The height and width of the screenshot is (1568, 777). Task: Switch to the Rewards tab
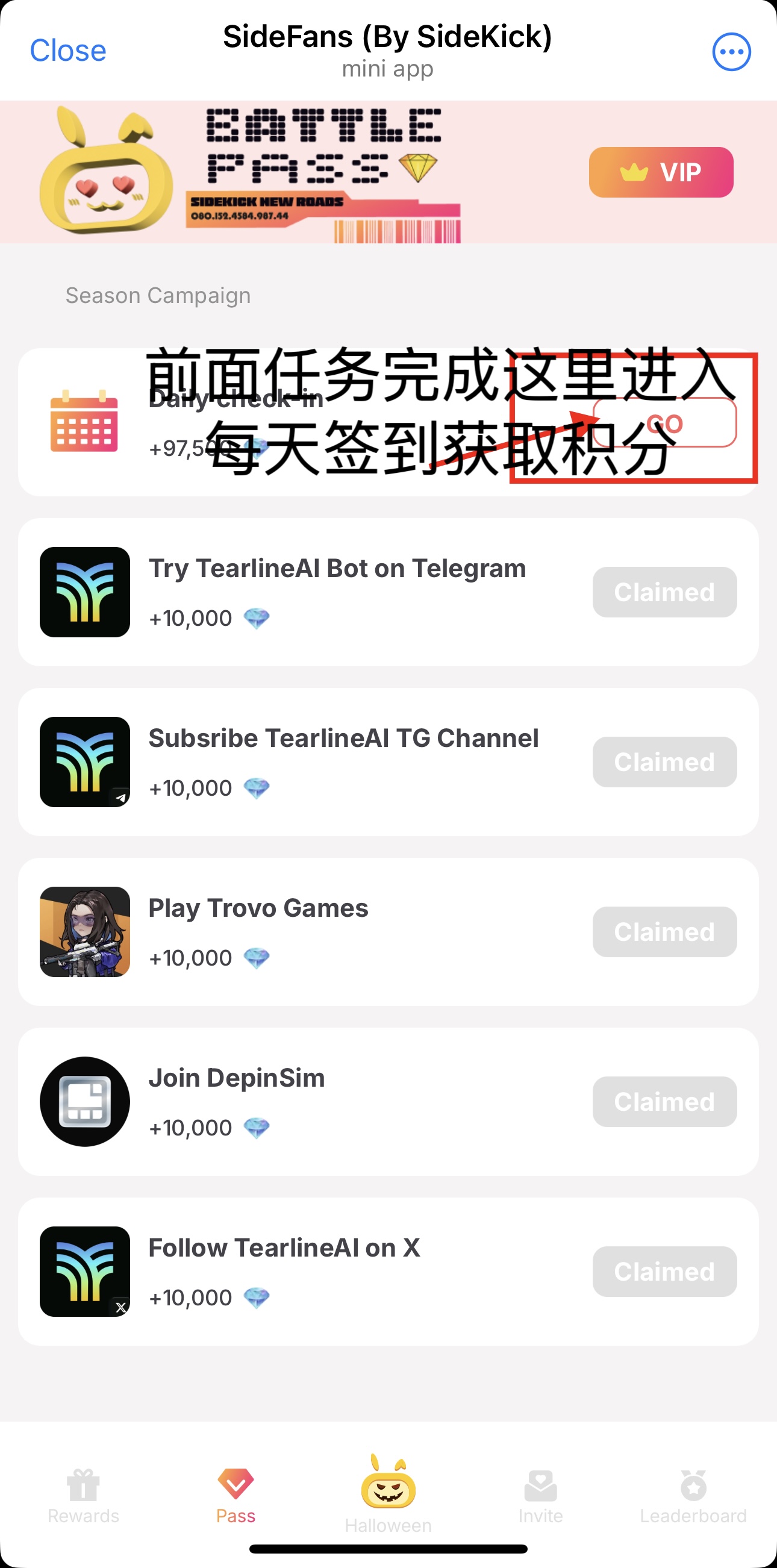click(83, 1496)
